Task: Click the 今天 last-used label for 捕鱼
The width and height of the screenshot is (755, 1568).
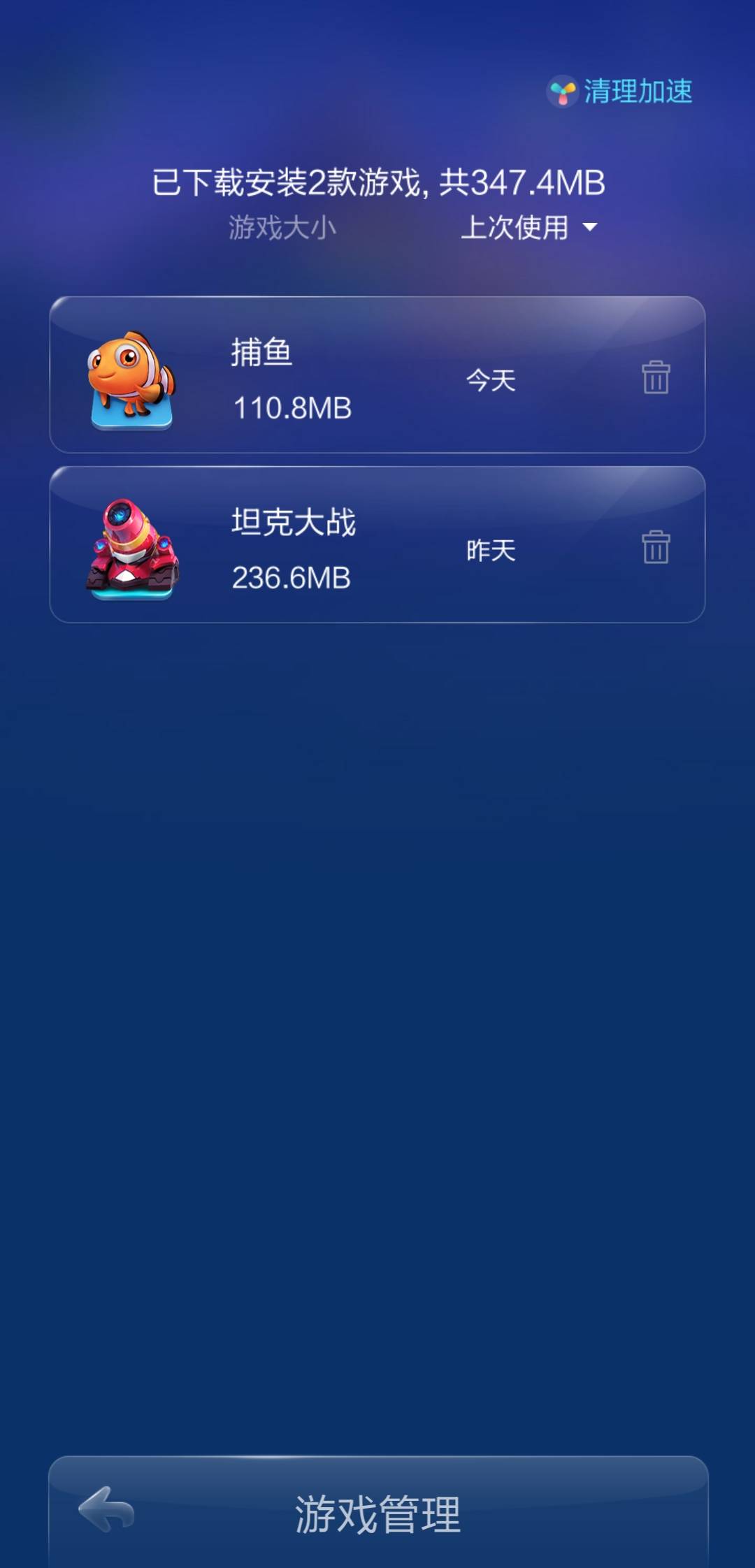Action: [x=489, y=381]
